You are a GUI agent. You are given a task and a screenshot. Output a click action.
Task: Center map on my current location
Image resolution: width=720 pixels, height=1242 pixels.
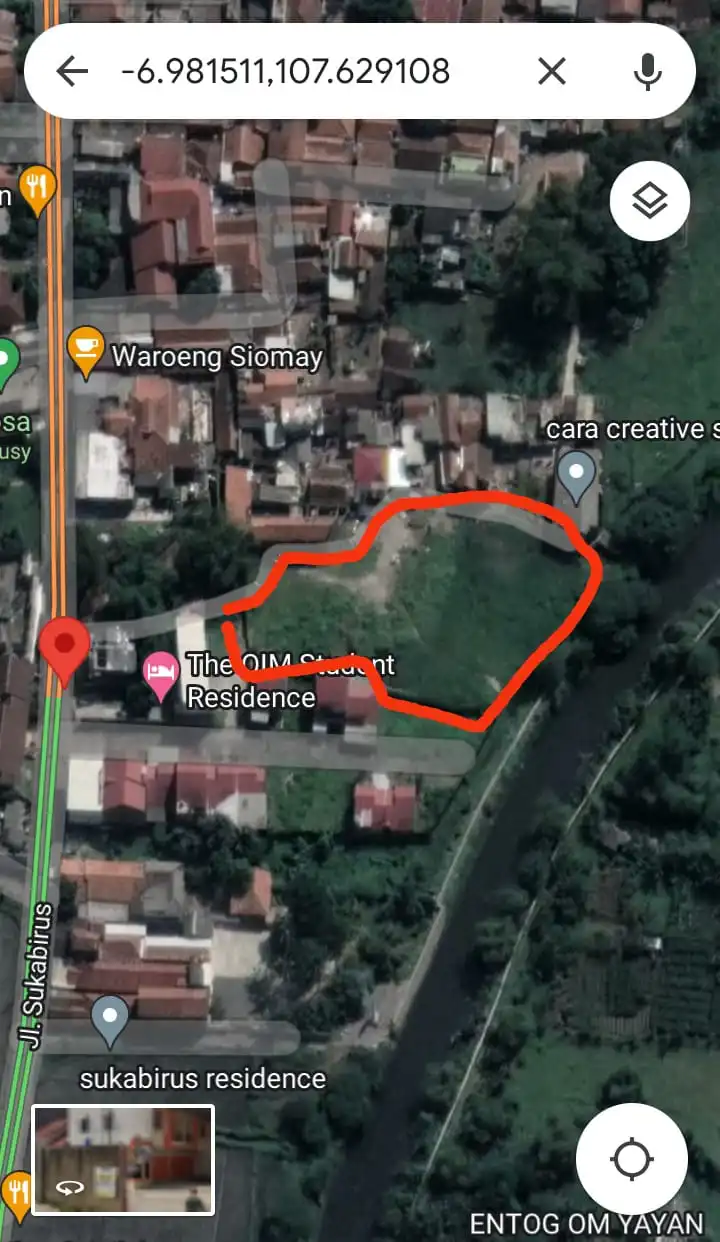pos(631,1160)
